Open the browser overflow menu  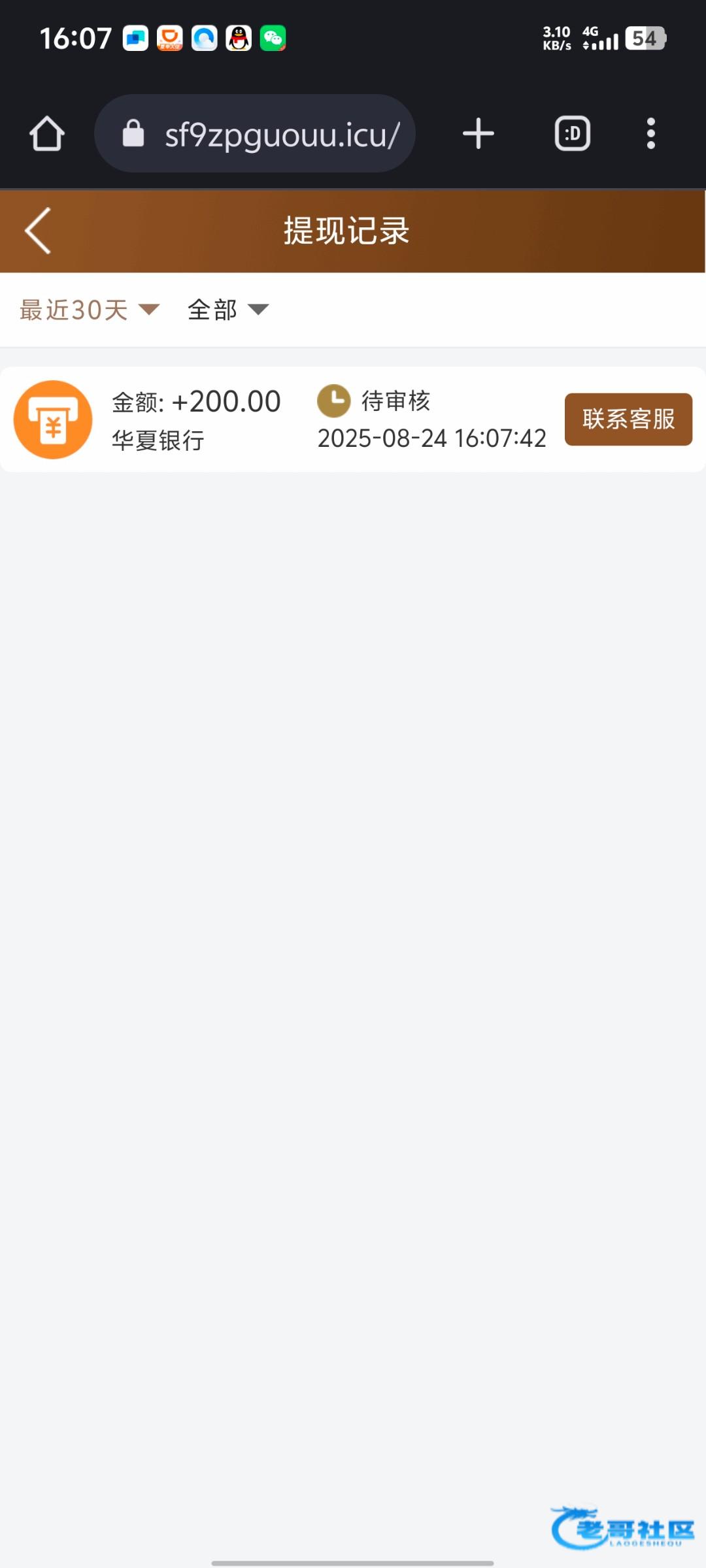(650, 134)
